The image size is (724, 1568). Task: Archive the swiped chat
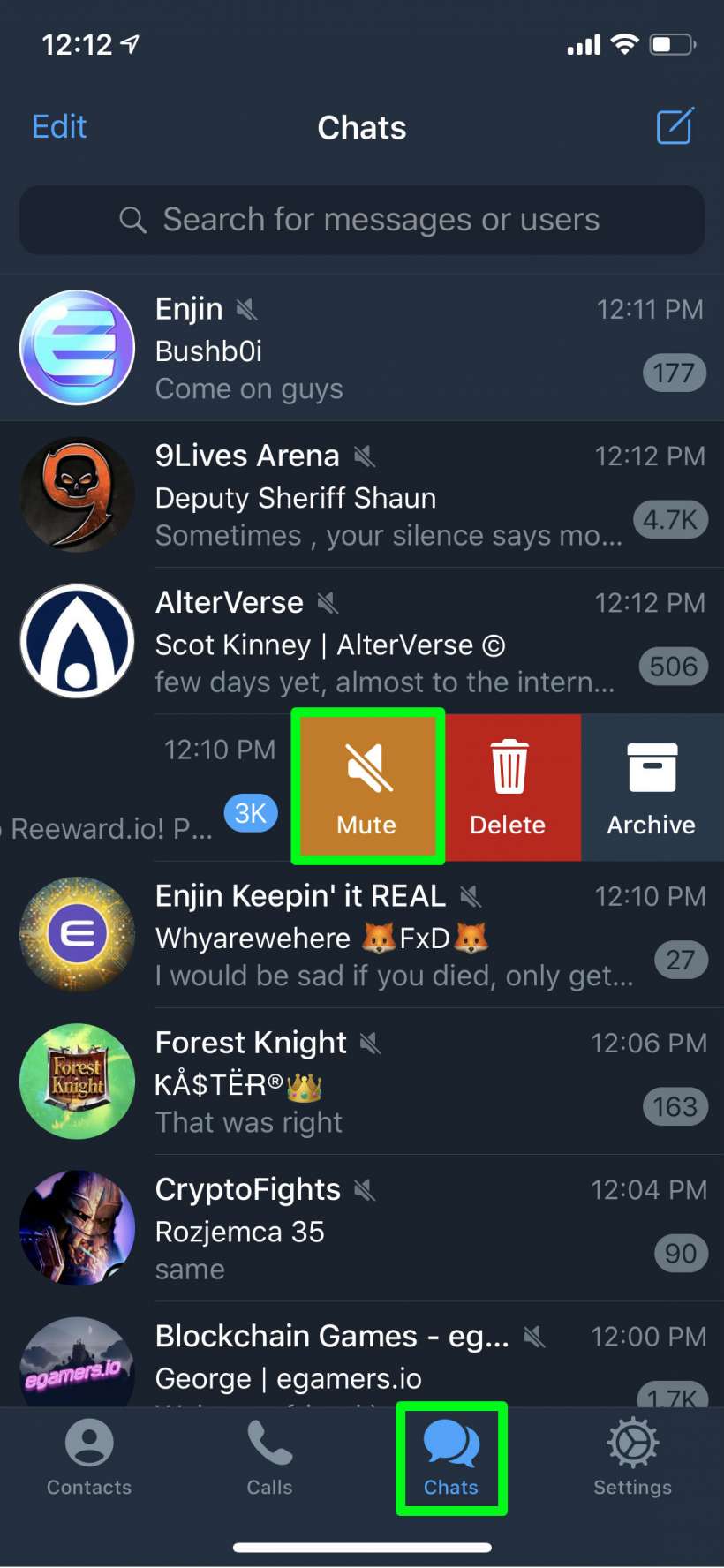pyautogui.click(x=652, y=787)
